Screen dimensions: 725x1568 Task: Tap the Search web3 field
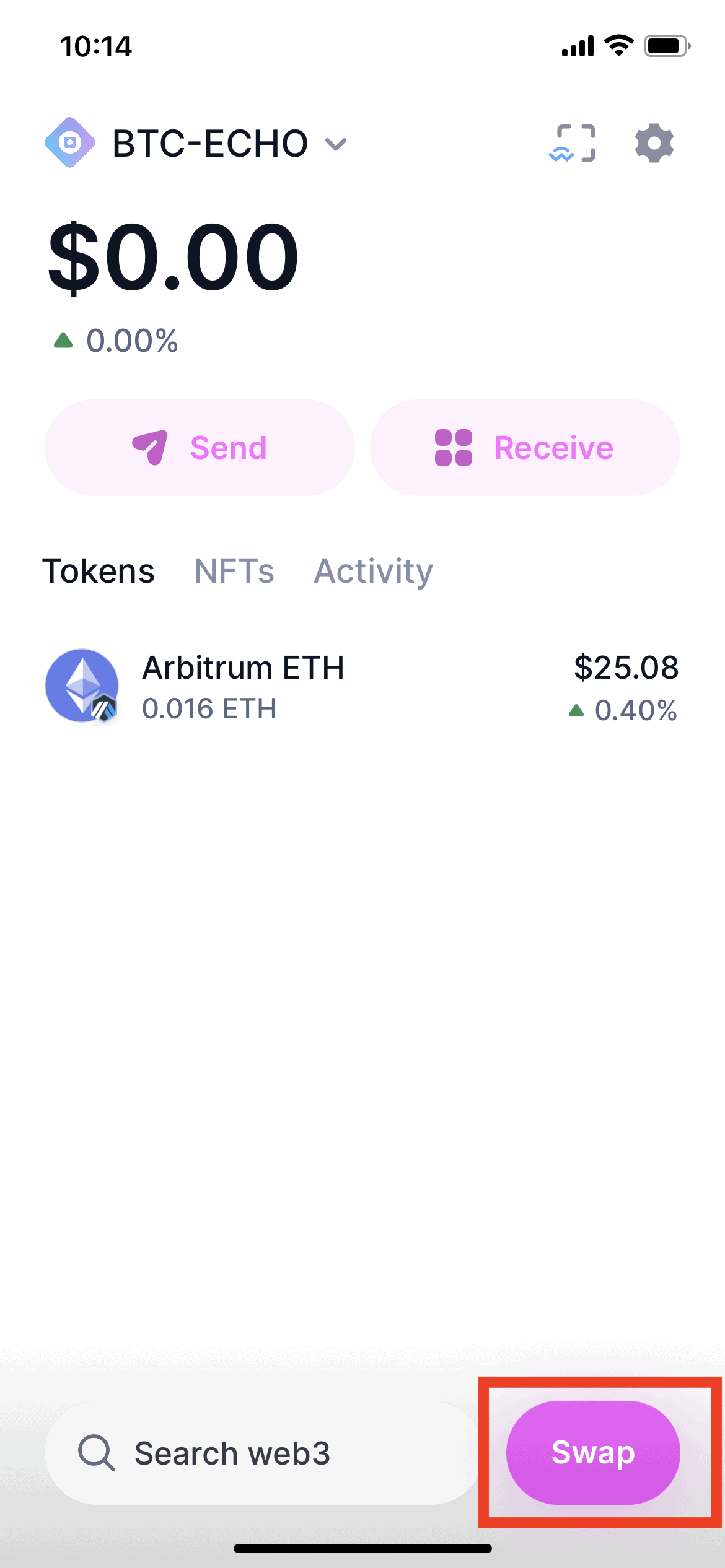point(263,1453)
